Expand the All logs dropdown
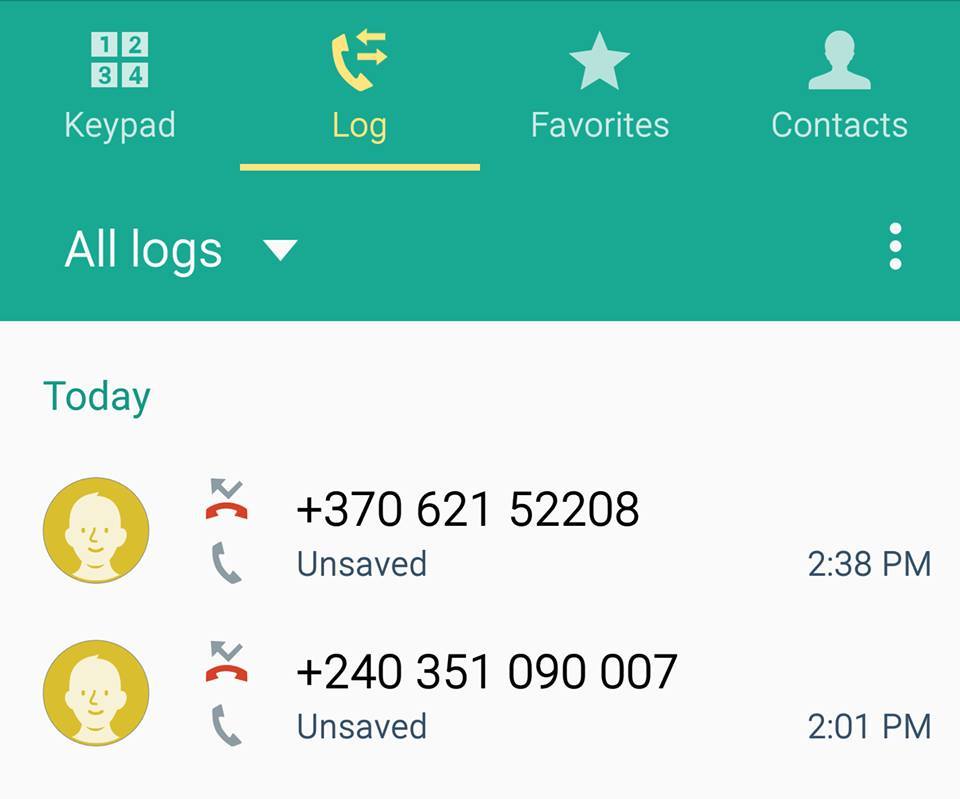The height and width of the screenshot is (799, 960). pyautogui.click(x=180, y=248)
